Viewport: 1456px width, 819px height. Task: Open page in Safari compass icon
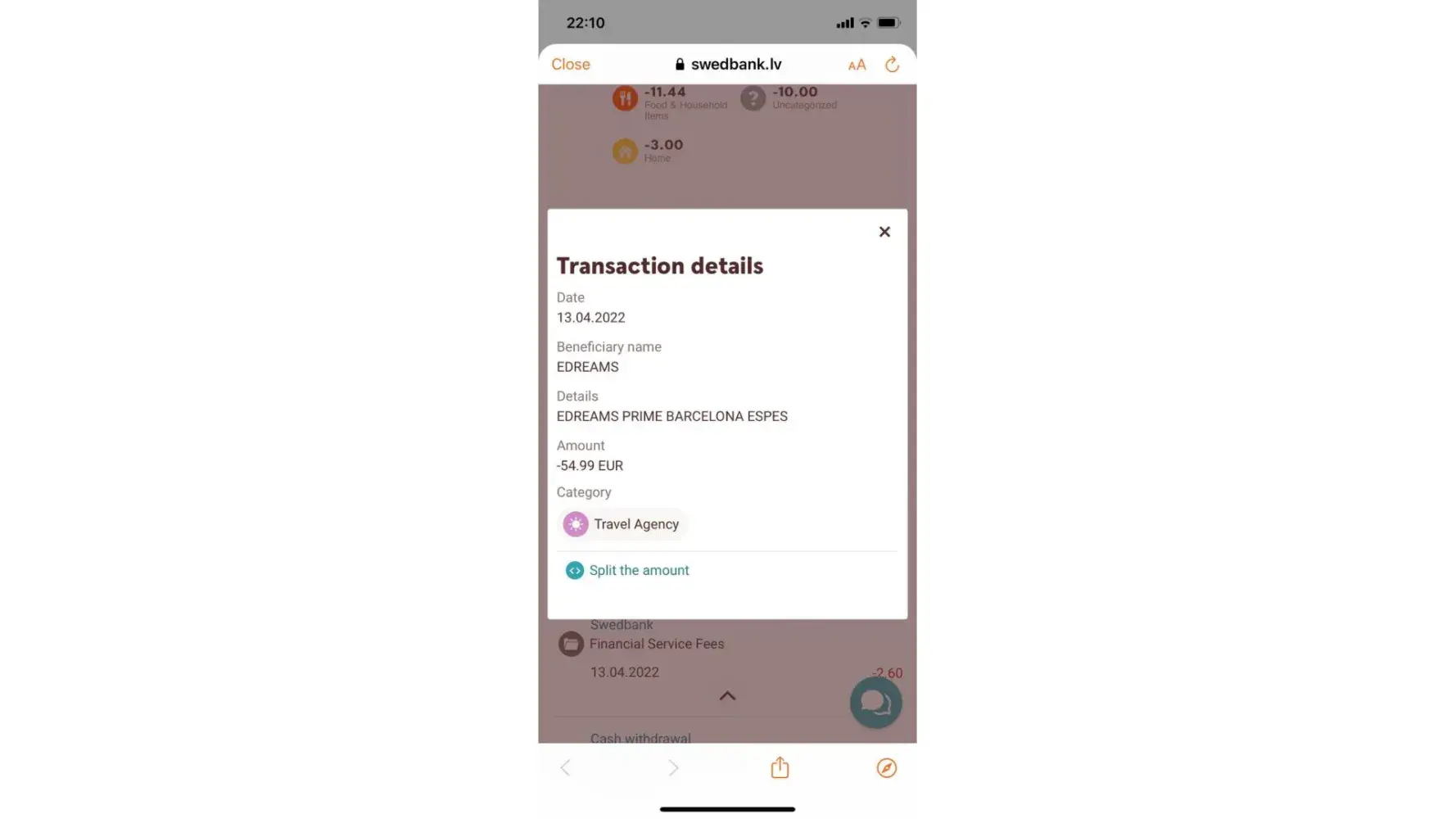(x=886, y=767)
